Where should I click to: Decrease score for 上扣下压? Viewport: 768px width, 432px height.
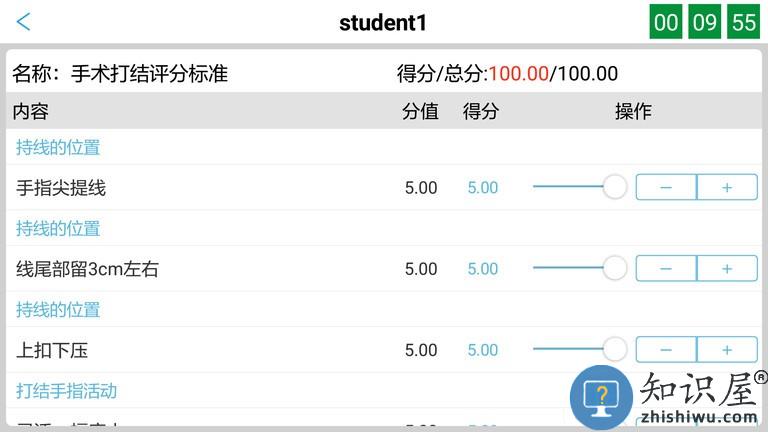coord(666,349)
